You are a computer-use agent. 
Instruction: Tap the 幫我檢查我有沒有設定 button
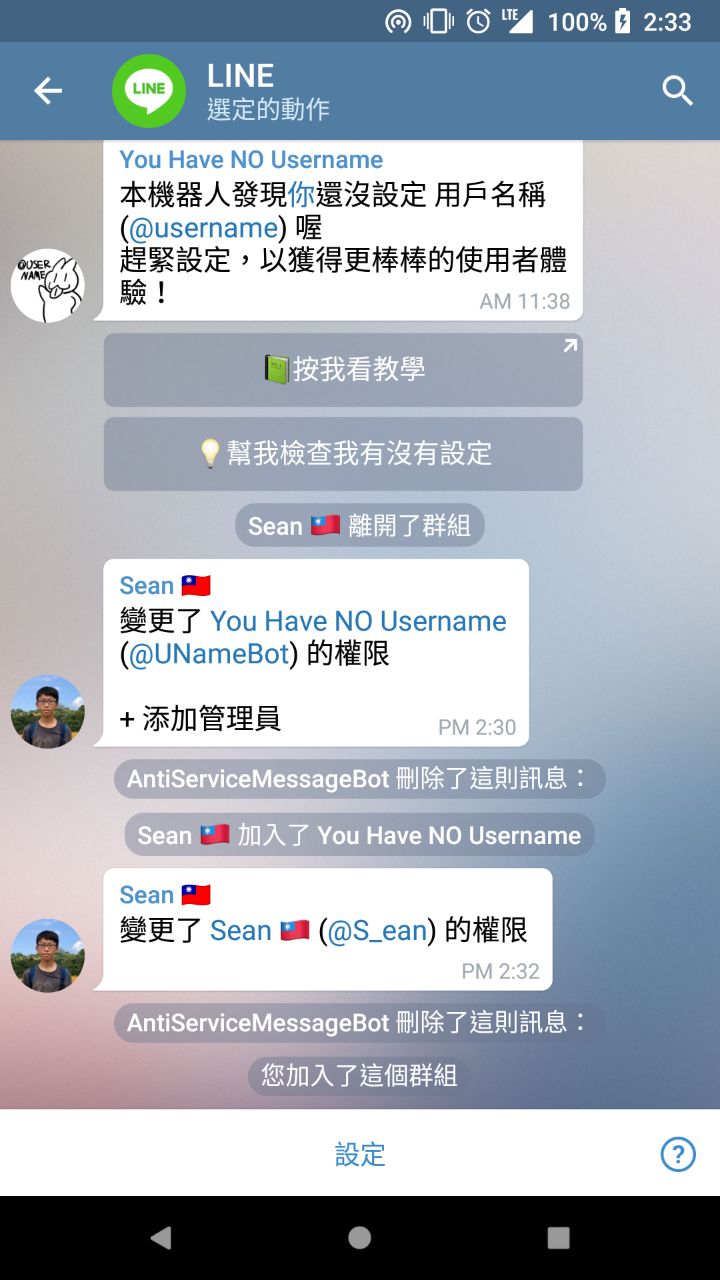pyautogui.click(x=343, y=454)
